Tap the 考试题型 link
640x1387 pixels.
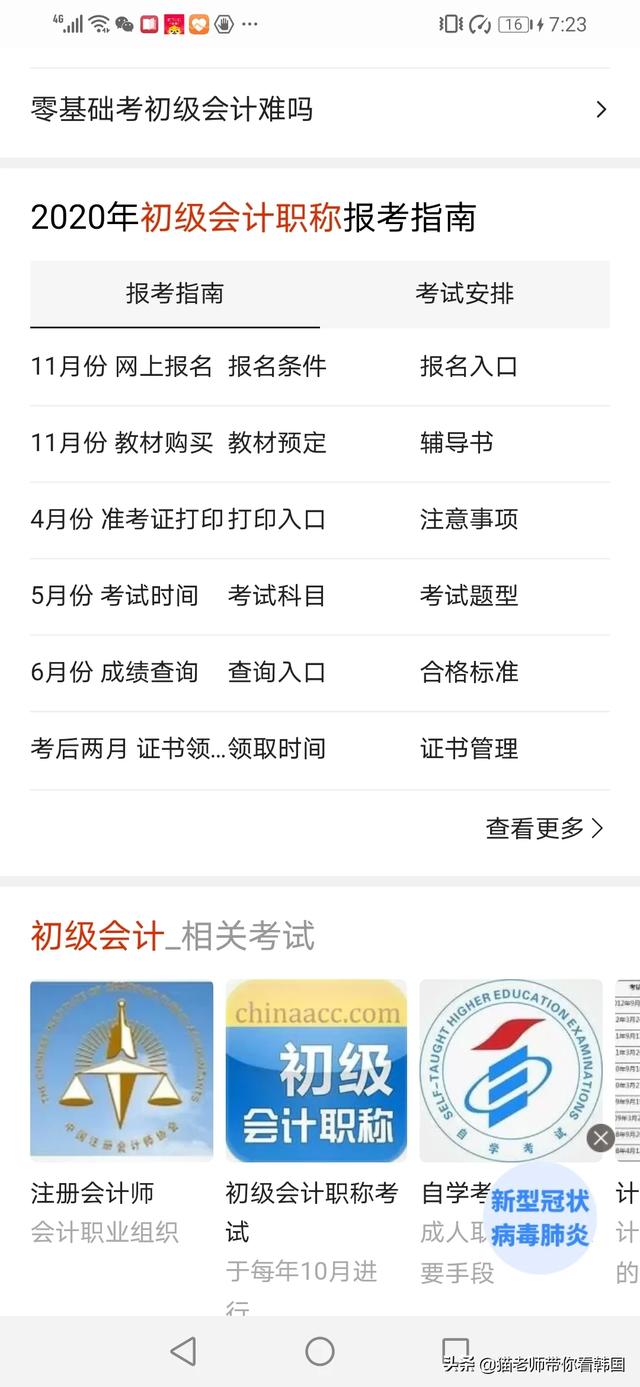[x=469, y=595]
